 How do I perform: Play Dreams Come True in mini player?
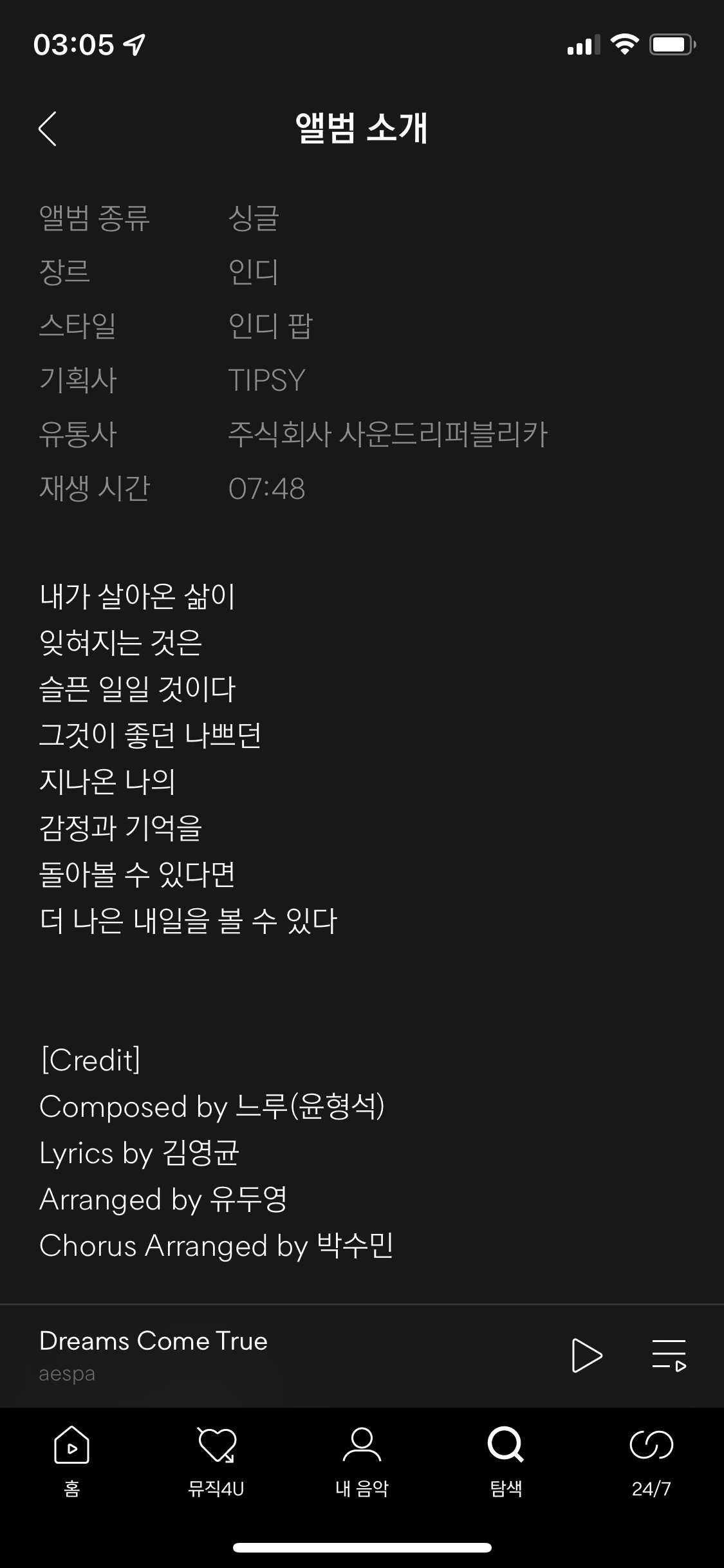(x=586, y=1356)
